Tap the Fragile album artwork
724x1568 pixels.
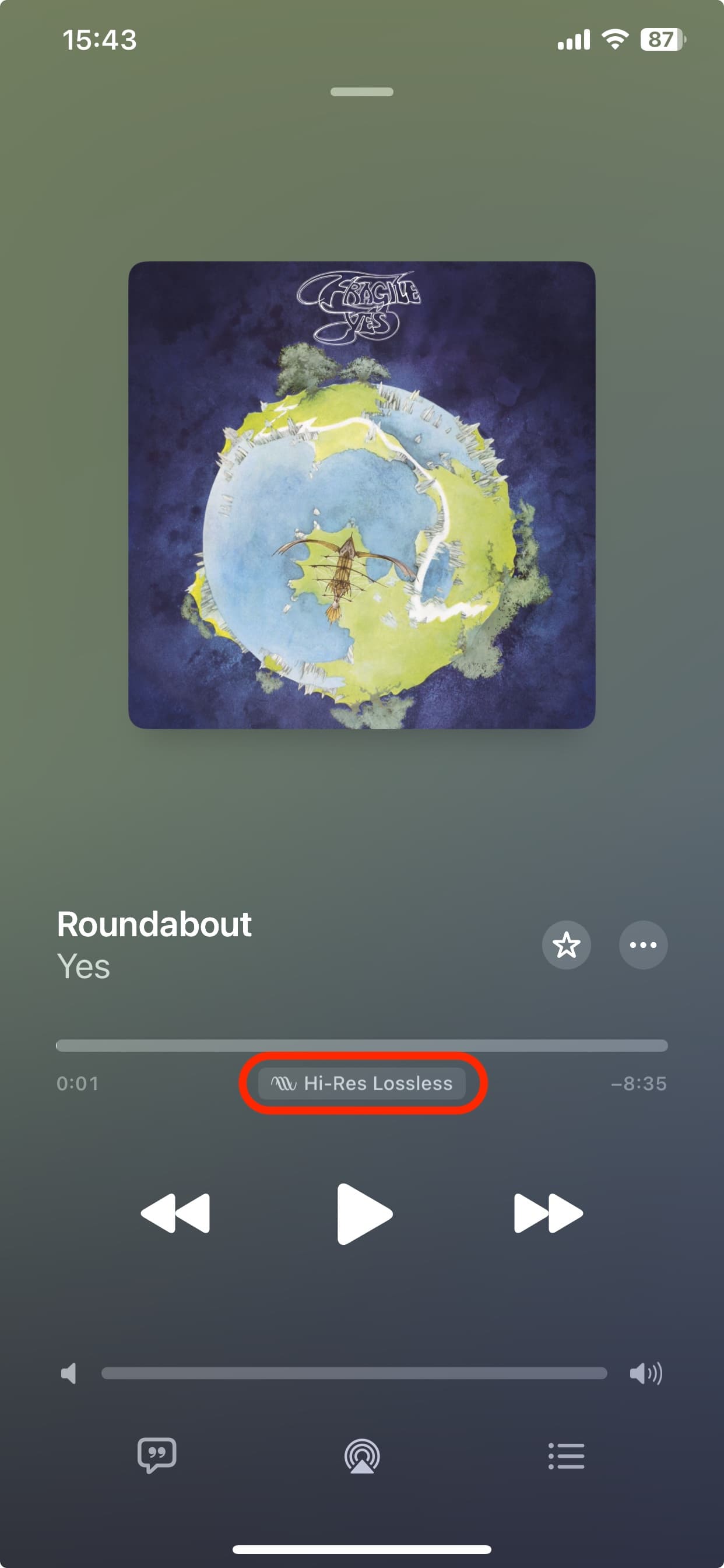click(x=362, y=495)
